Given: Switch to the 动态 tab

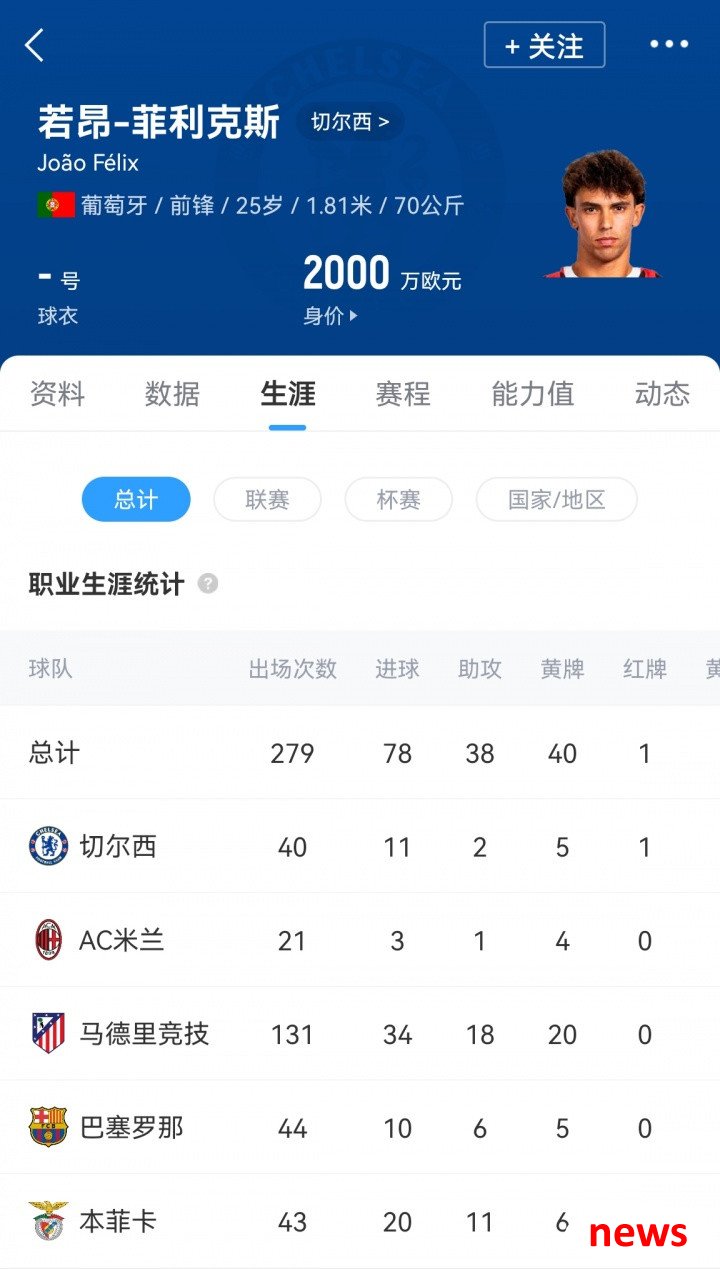Looking at the screenshot, I should point(662,394).
